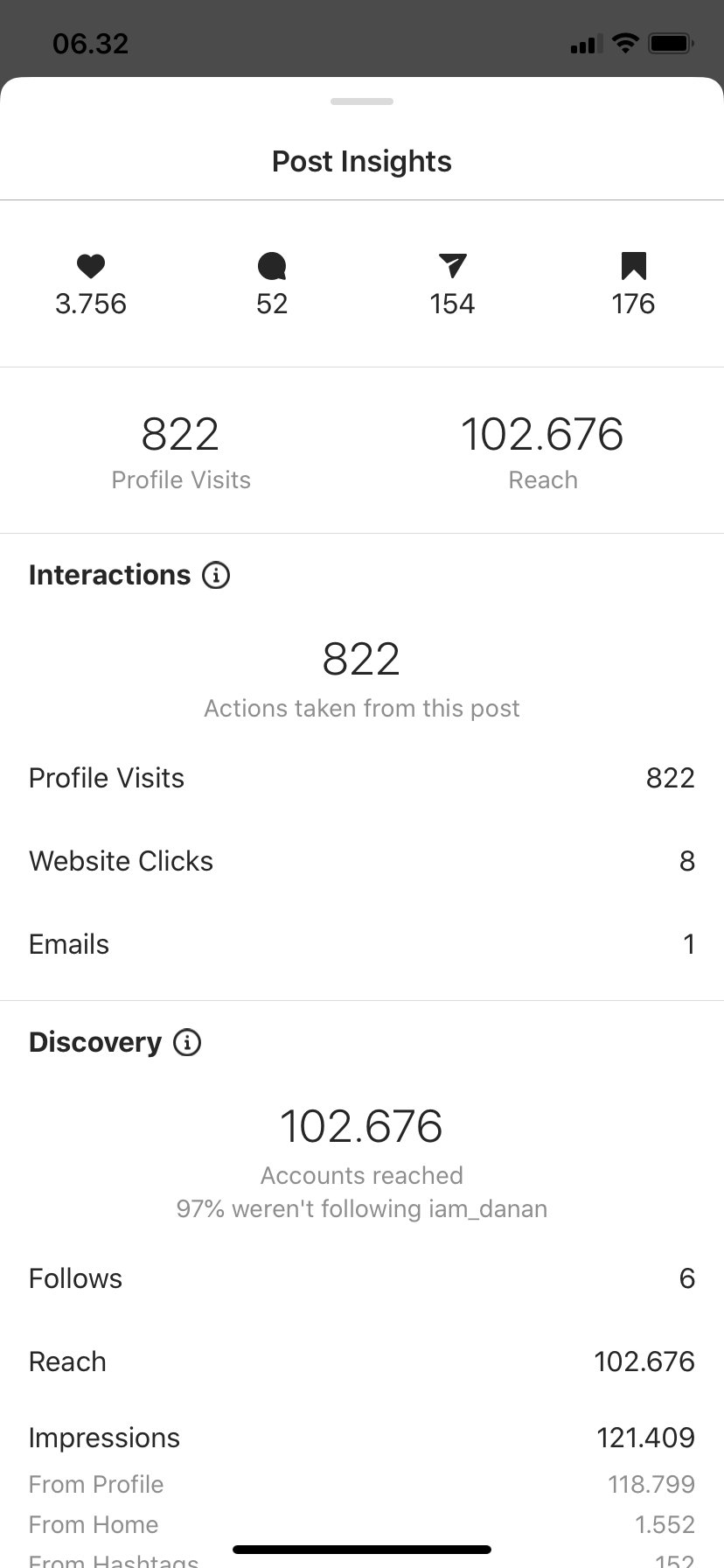Tap the sheet's drag handle
724x1568 pixels.
coord(362,101)
